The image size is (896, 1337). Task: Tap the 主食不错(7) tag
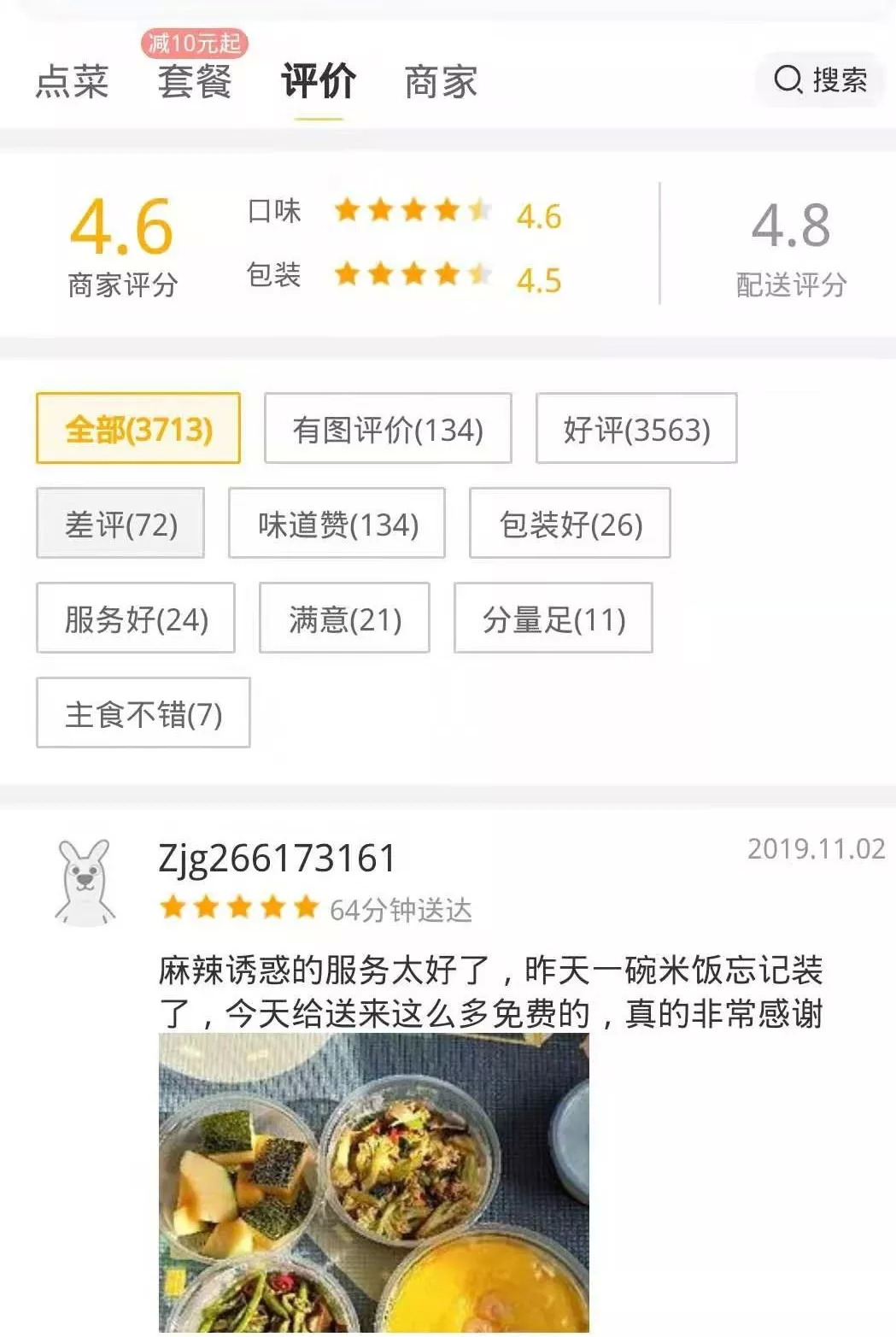click(x=143, y=713)
